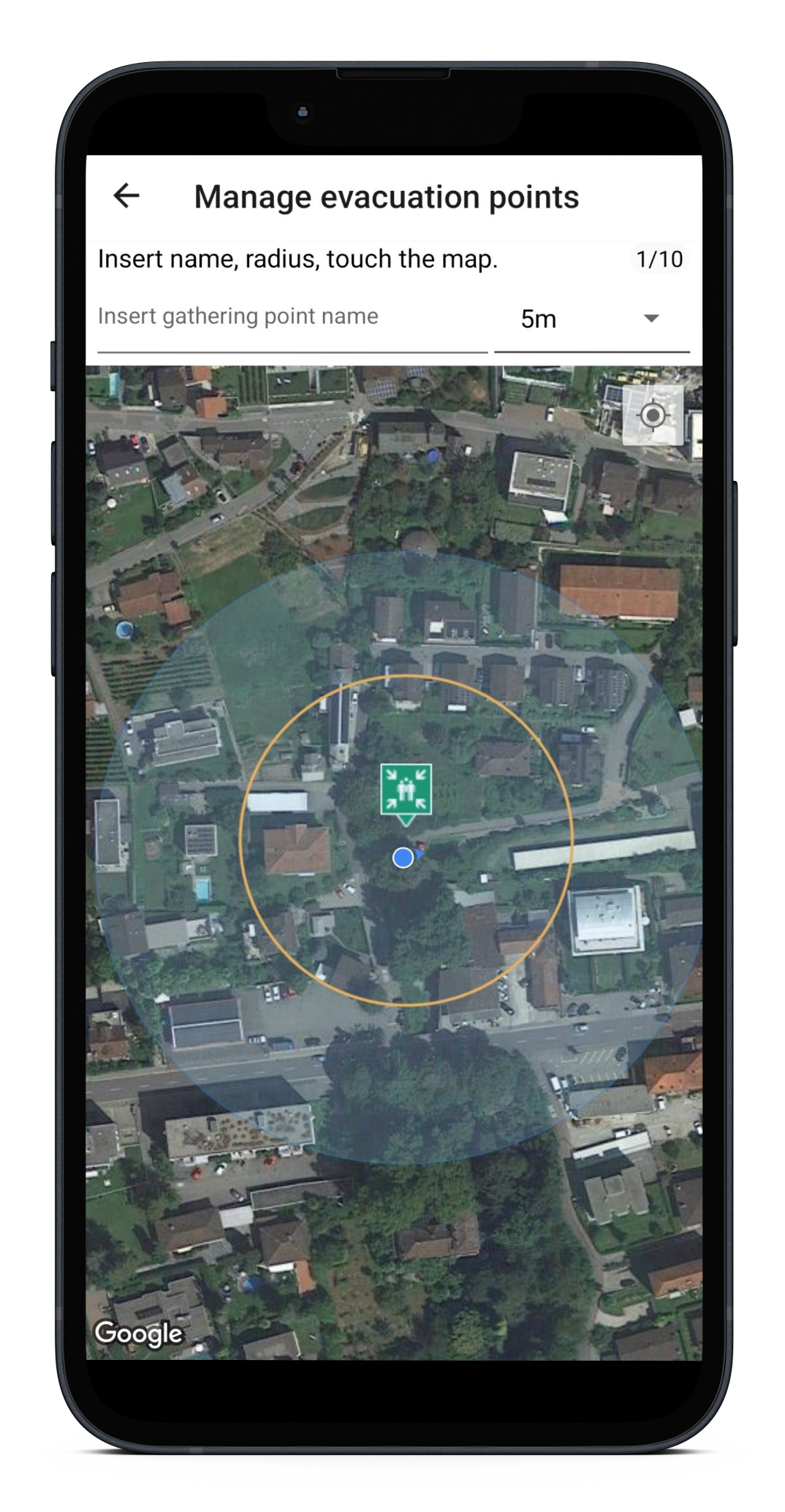Go back from Manage evacuation points

[126, 196]
